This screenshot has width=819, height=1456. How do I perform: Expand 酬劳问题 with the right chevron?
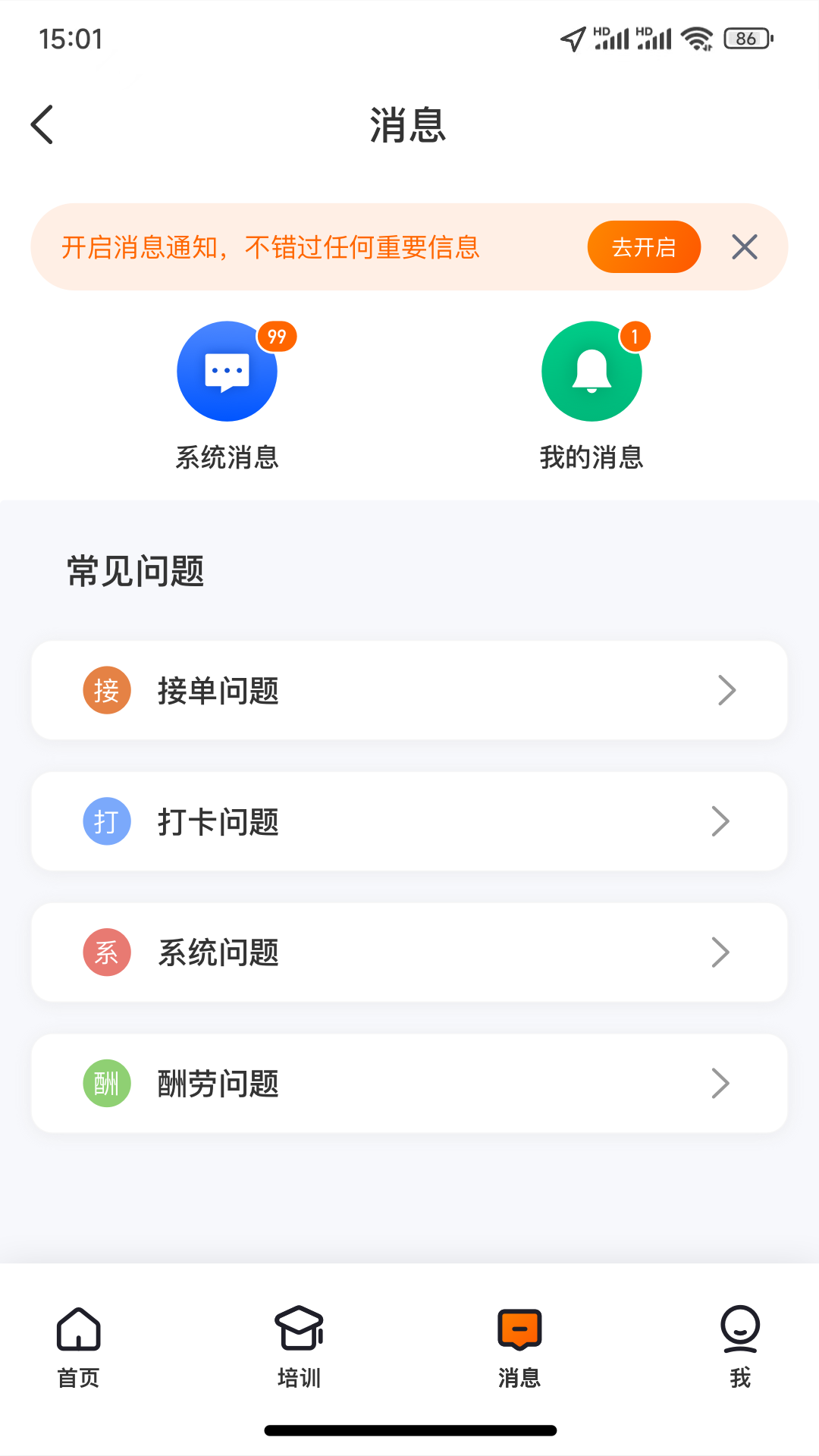[720, 1083]
